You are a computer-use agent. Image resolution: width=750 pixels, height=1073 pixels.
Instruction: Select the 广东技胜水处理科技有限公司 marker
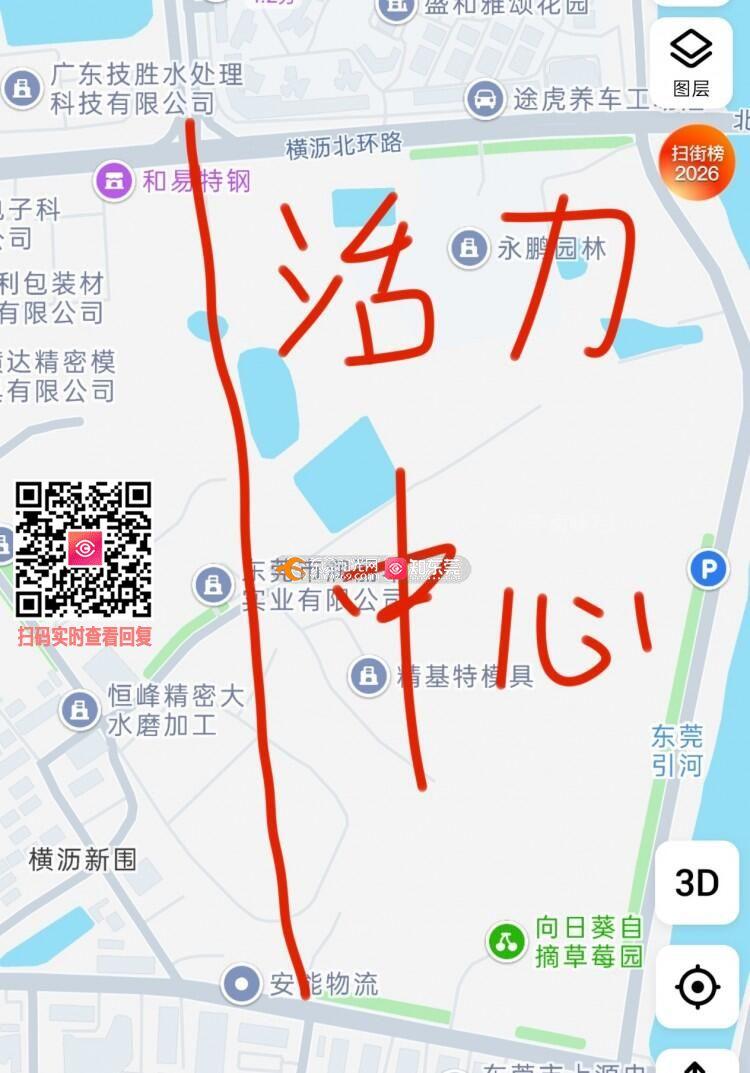tap(21, 88)
